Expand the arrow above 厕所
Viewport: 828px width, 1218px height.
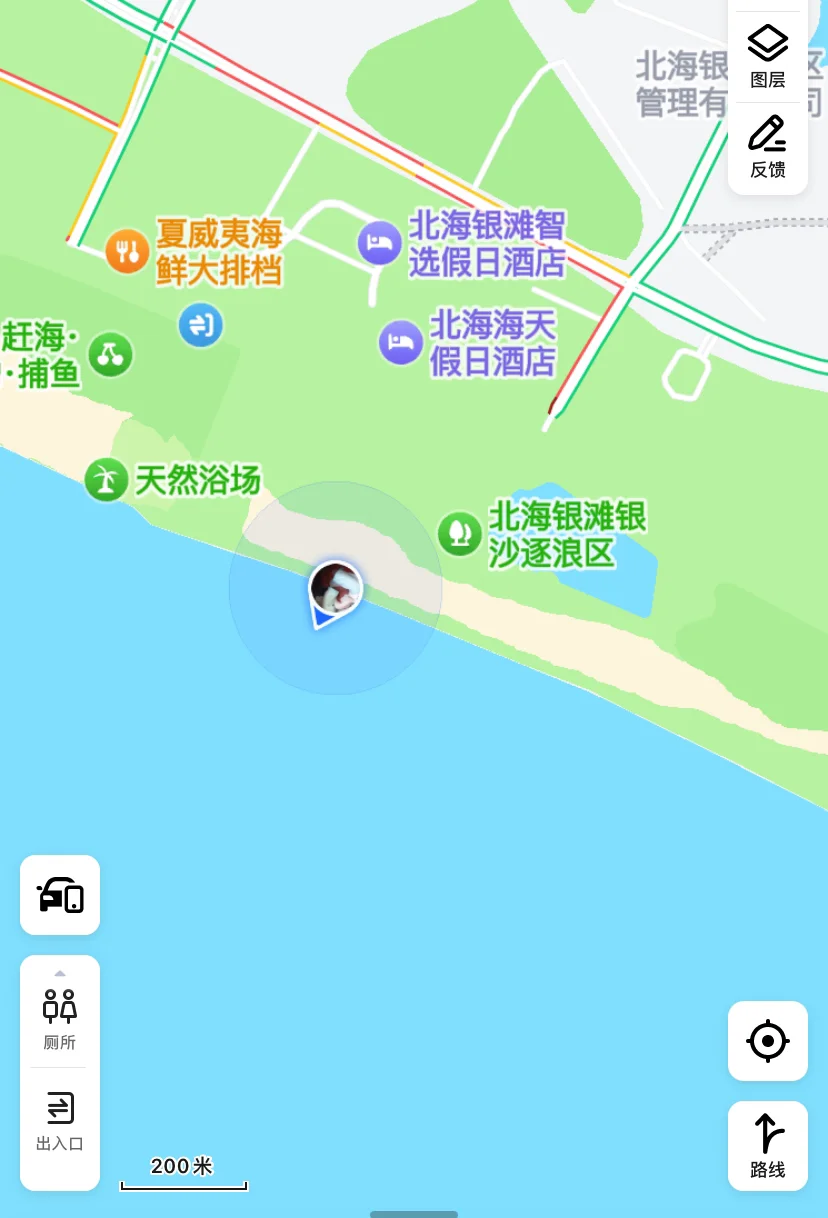[60, 973]
